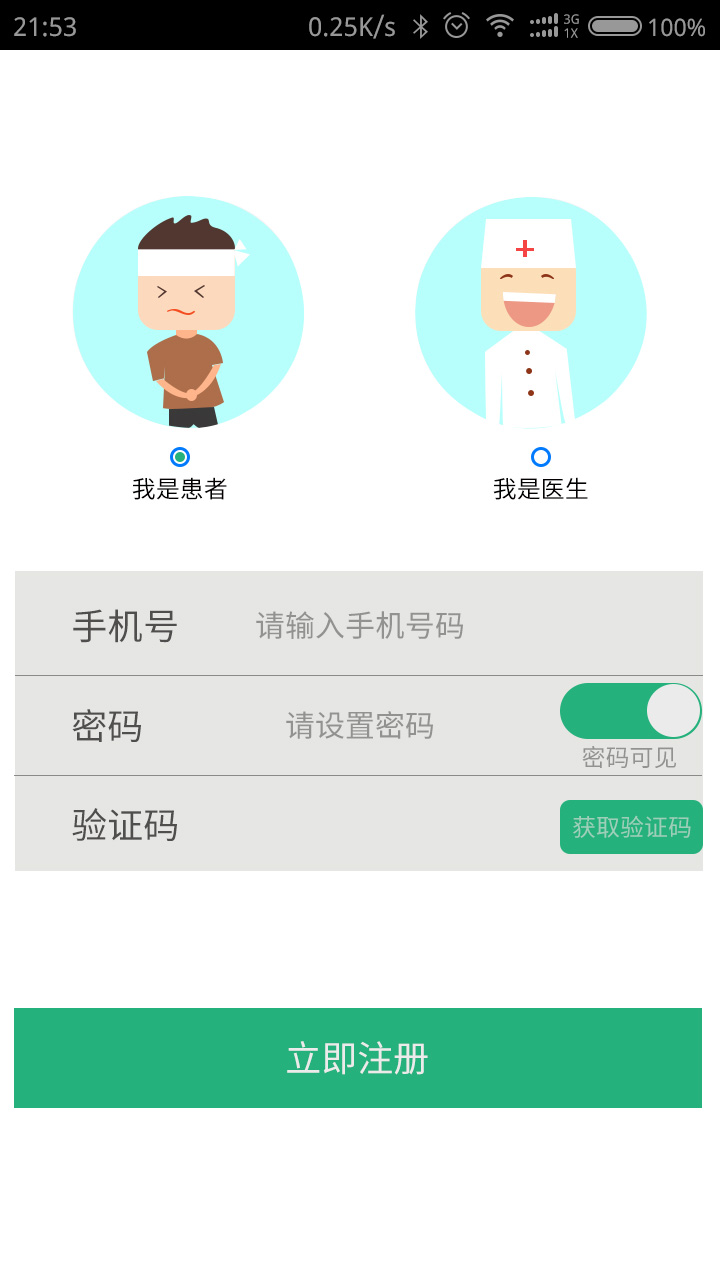Tap the 立即注册 register button
Image resolution: width=720 pixels, height=1280 pixels.
click(x=359, y=1058)
